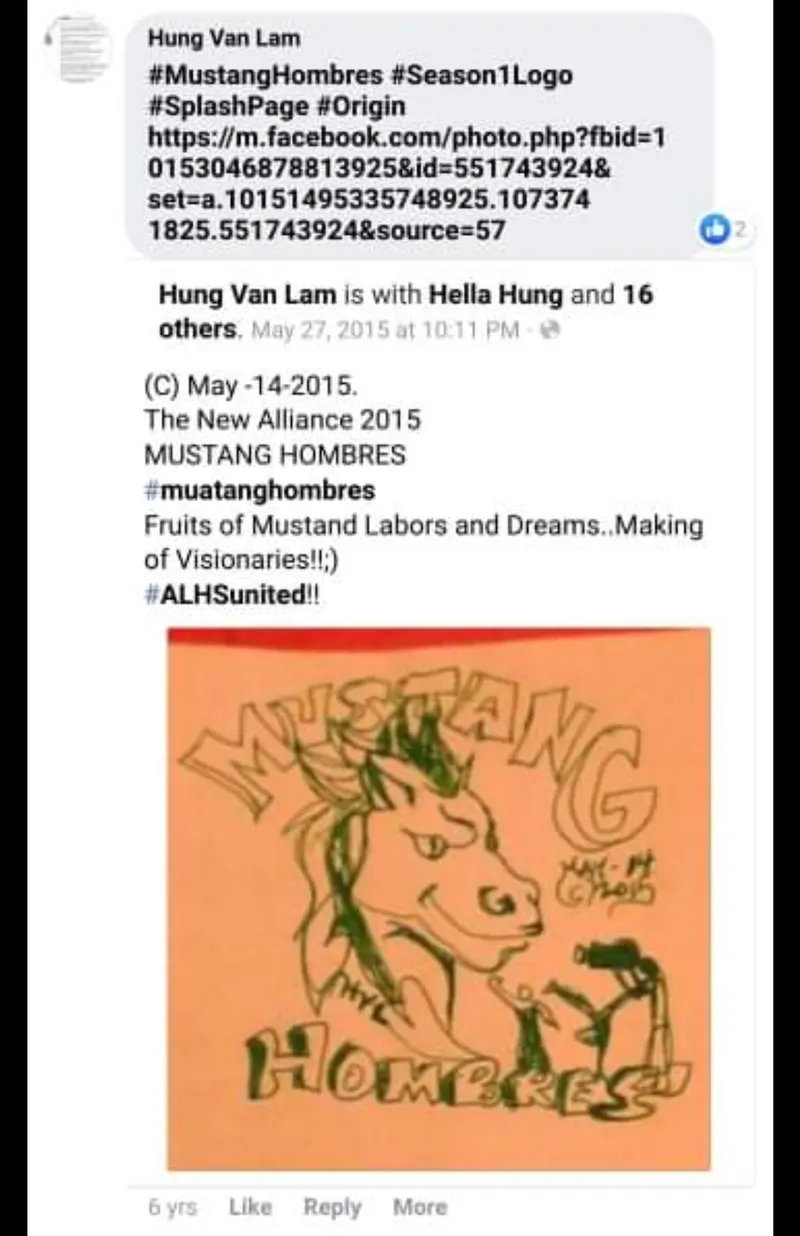Open More options for the comment
The image size is (800, 1236).
pyautogui.click(x=420, y=1207)
